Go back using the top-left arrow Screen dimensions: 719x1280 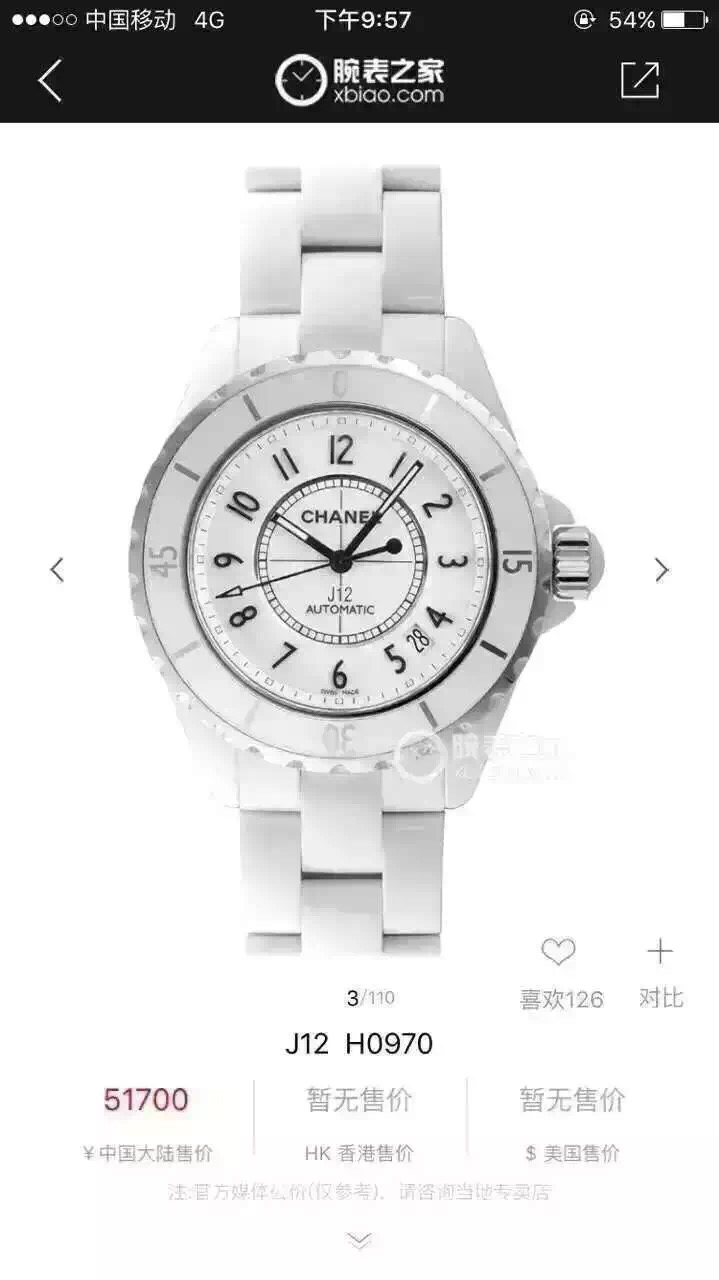pyautogui.click(x=50, y=80)
